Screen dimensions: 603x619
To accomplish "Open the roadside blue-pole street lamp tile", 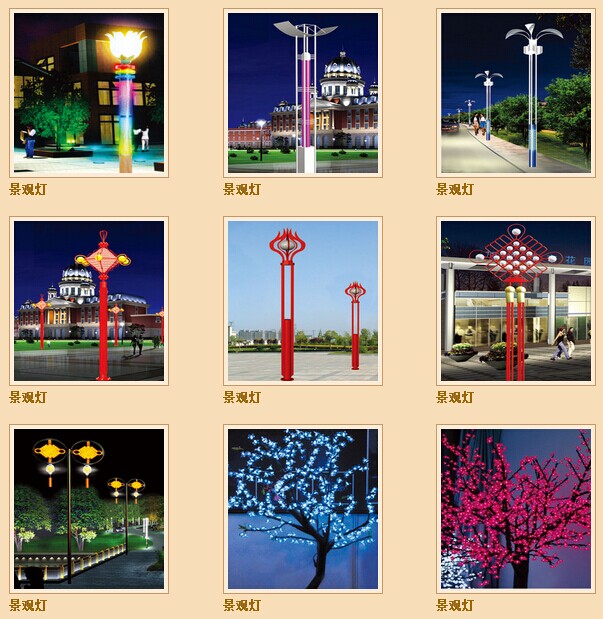I will point(516,93).
